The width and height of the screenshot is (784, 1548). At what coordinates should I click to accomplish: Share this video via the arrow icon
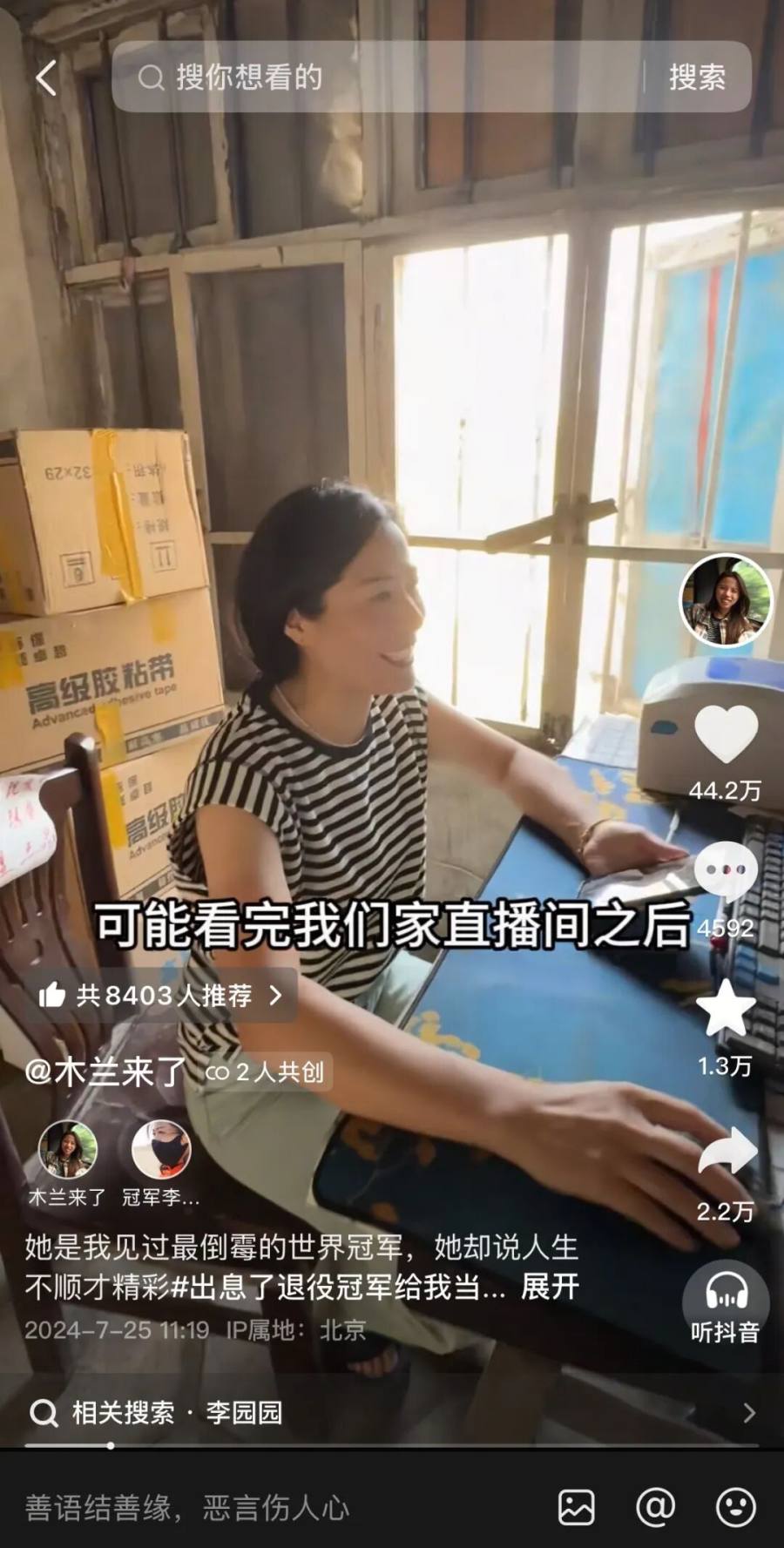[x=727, y=1152]
